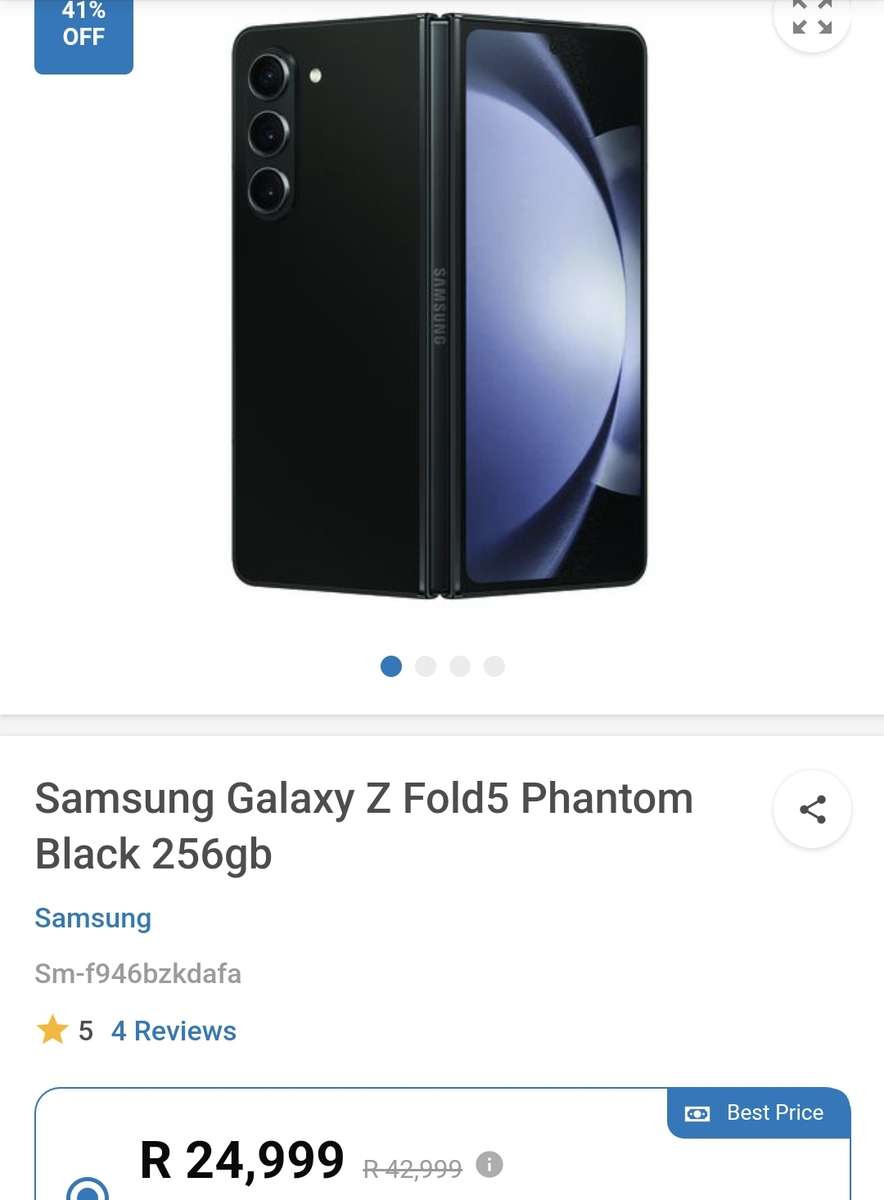Expand the discounted price R 24,999 offer card
Image resolution: width=884 pixels, height=1200 pixels.
click(240, 1160)
